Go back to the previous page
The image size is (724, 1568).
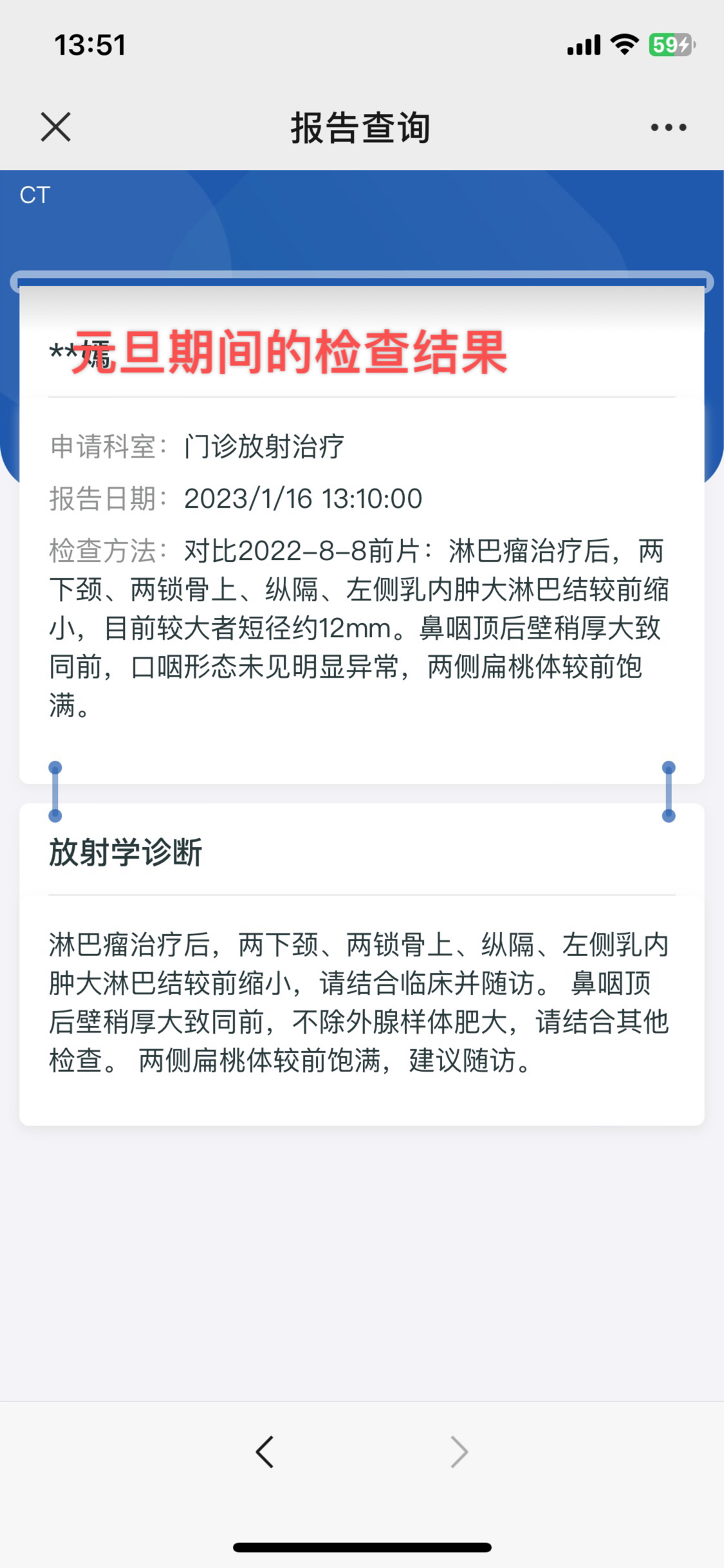click(265, 1451)
